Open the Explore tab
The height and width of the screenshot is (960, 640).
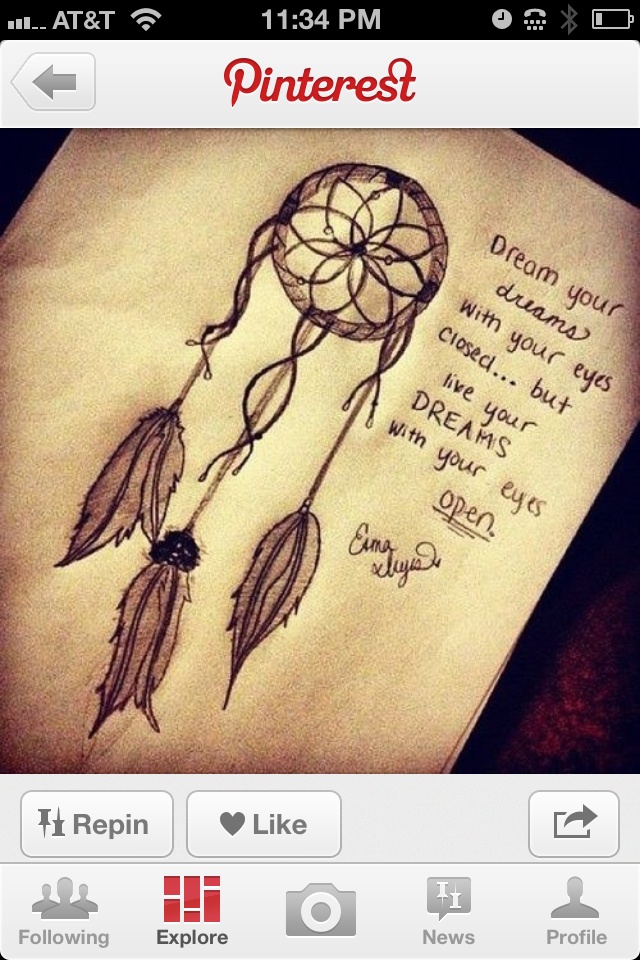pyautogui.click(x=192, y=912)
